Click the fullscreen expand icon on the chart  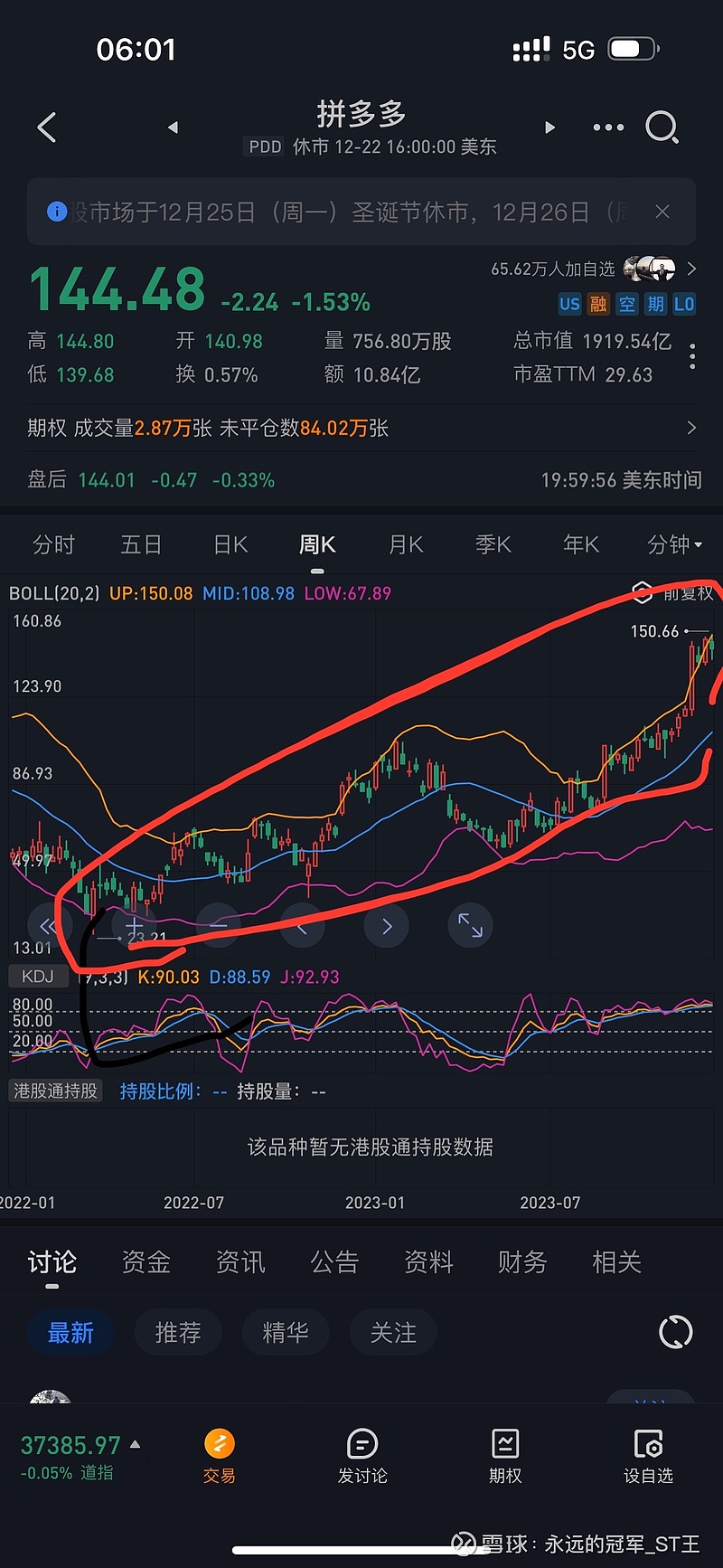470,926
